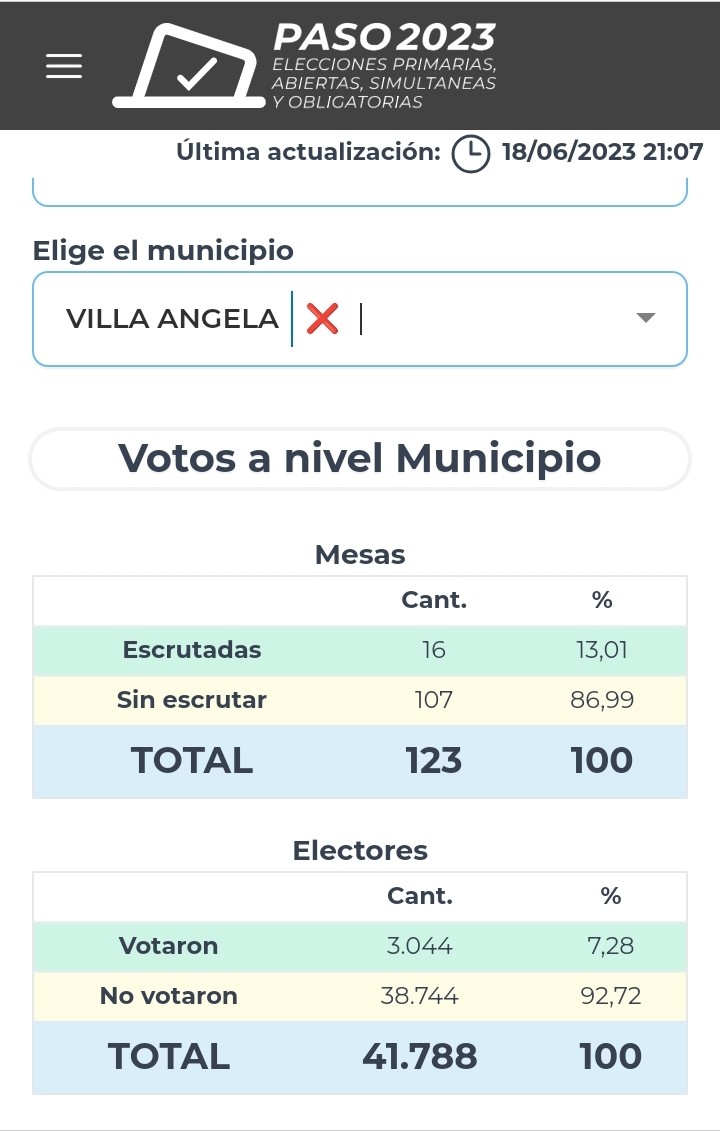This screenshot has height=1131, width=720.
Task: Clear the VILLA ANGELA municipality selection
Action: (322, 319)
